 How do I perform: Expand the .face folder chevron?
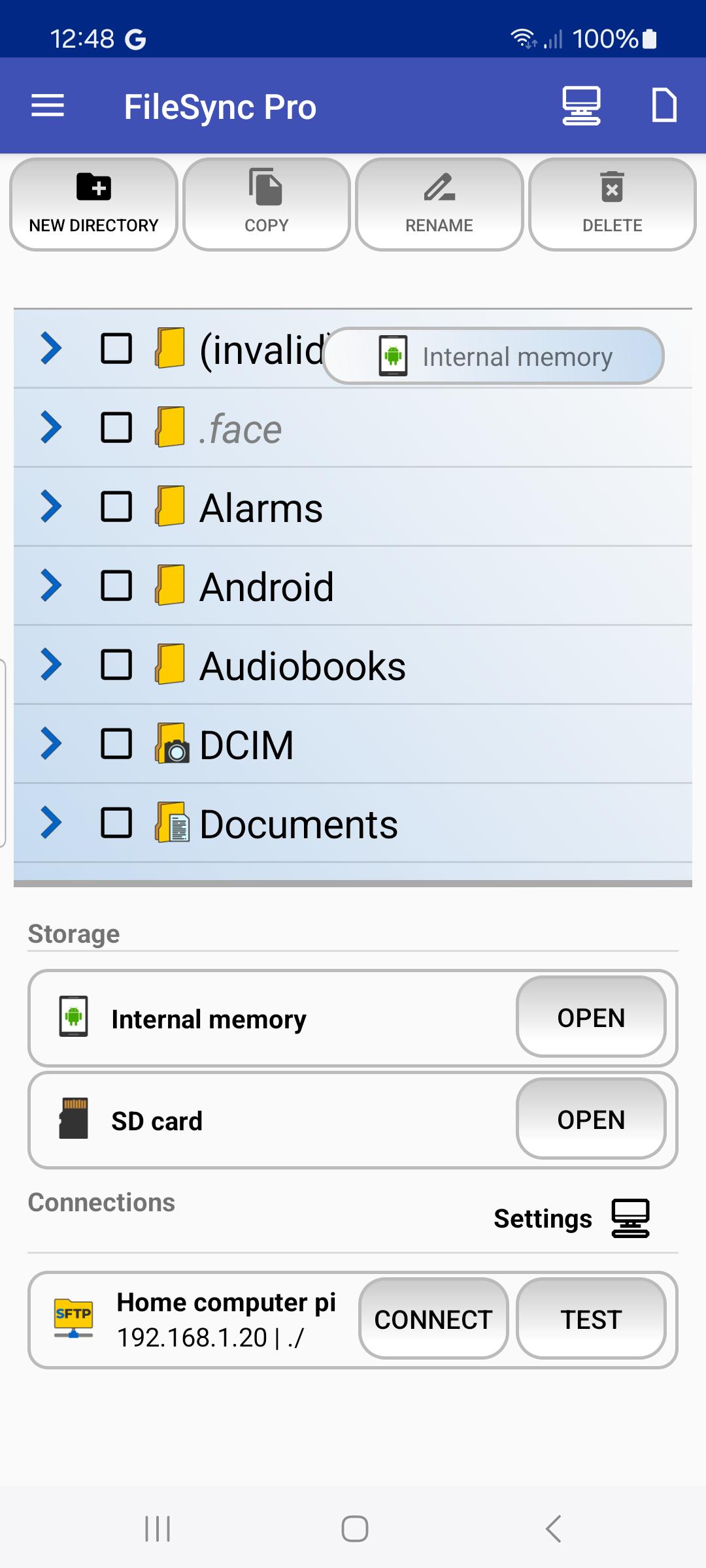51,428
